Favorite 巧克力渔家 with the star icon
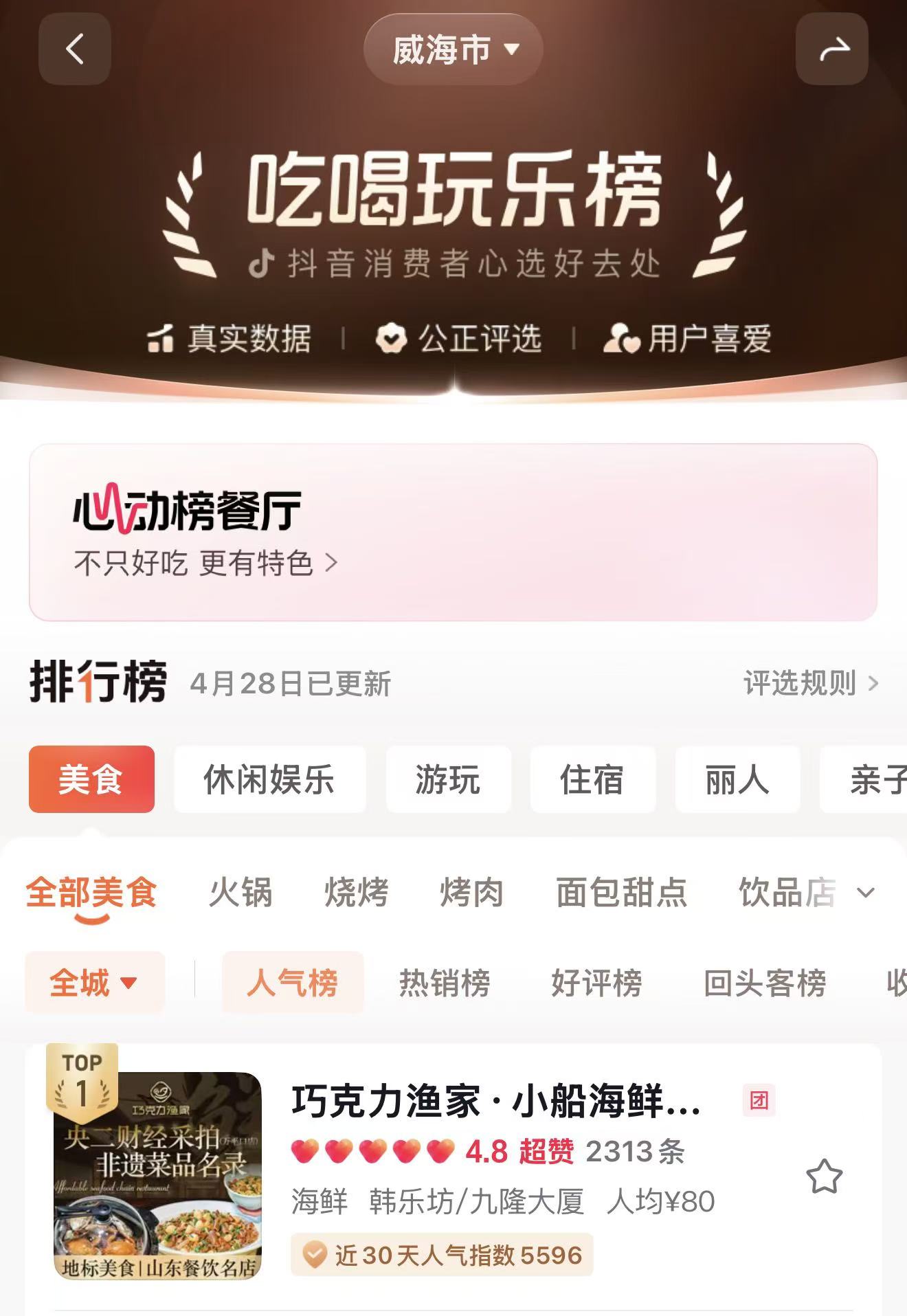The height and width of the screenshot is (1316, 907). pos(824,1176)
